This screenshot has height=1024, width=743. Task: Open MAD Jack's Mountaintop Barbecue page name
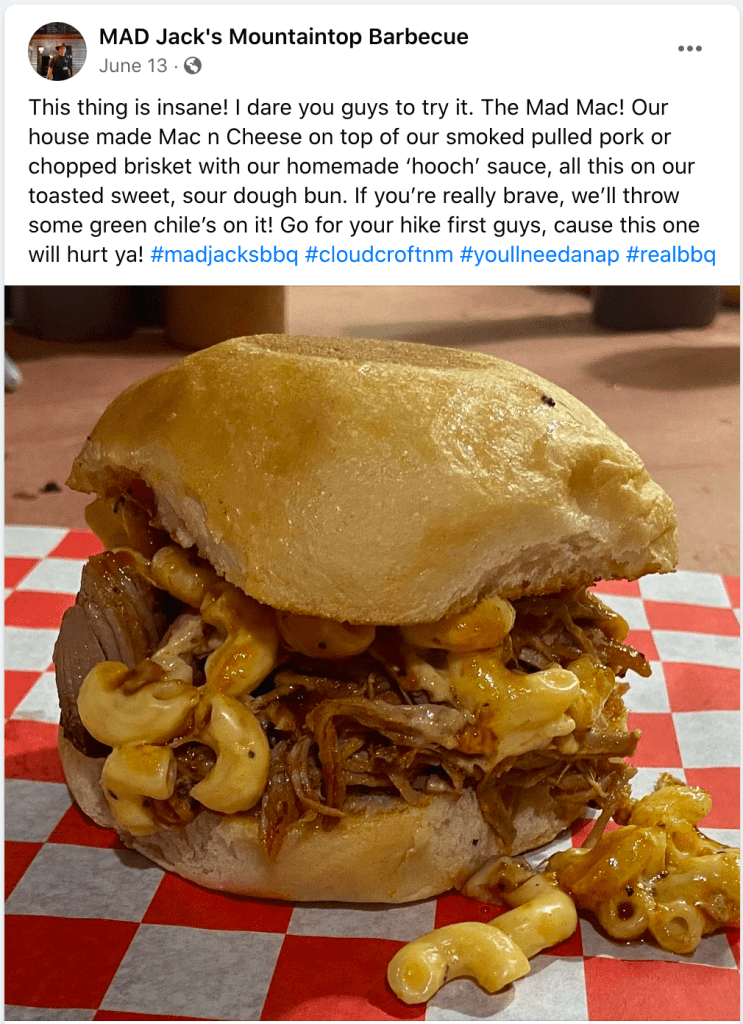click(x=283, y=37)
